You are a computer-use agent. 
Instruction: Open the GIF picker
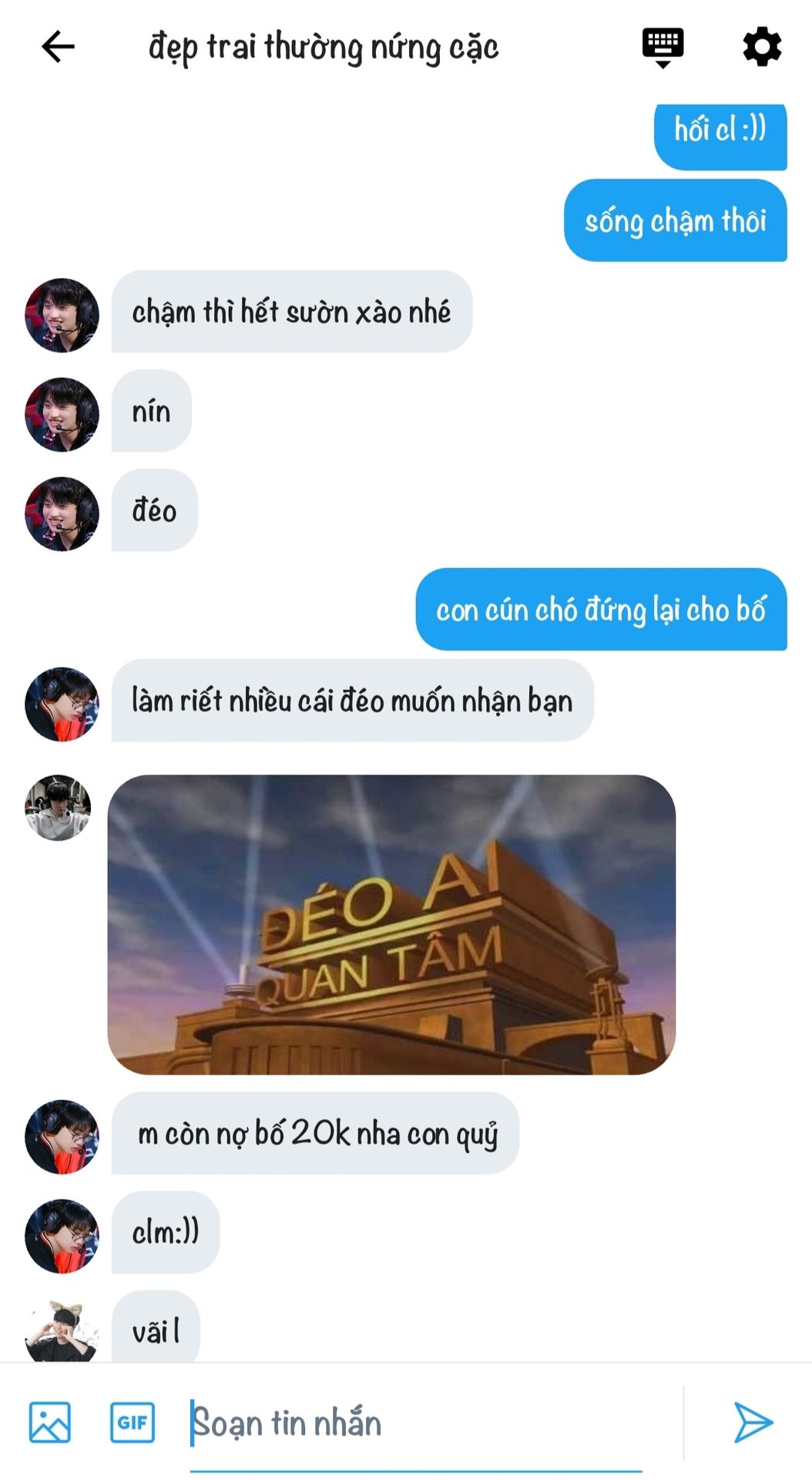[x=133, y=1422]
